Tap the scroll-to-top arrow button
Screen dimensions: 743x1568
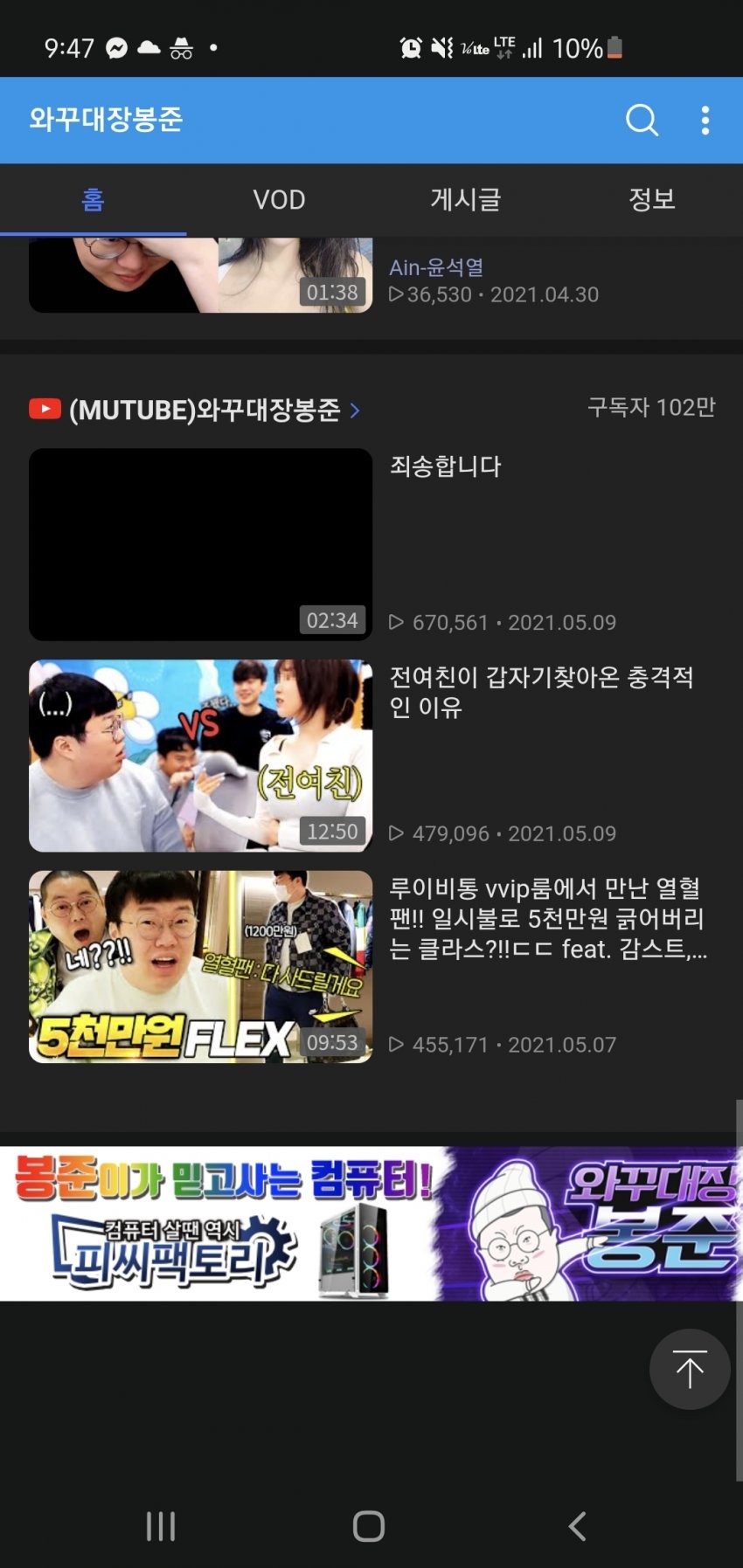[689, 1369]
